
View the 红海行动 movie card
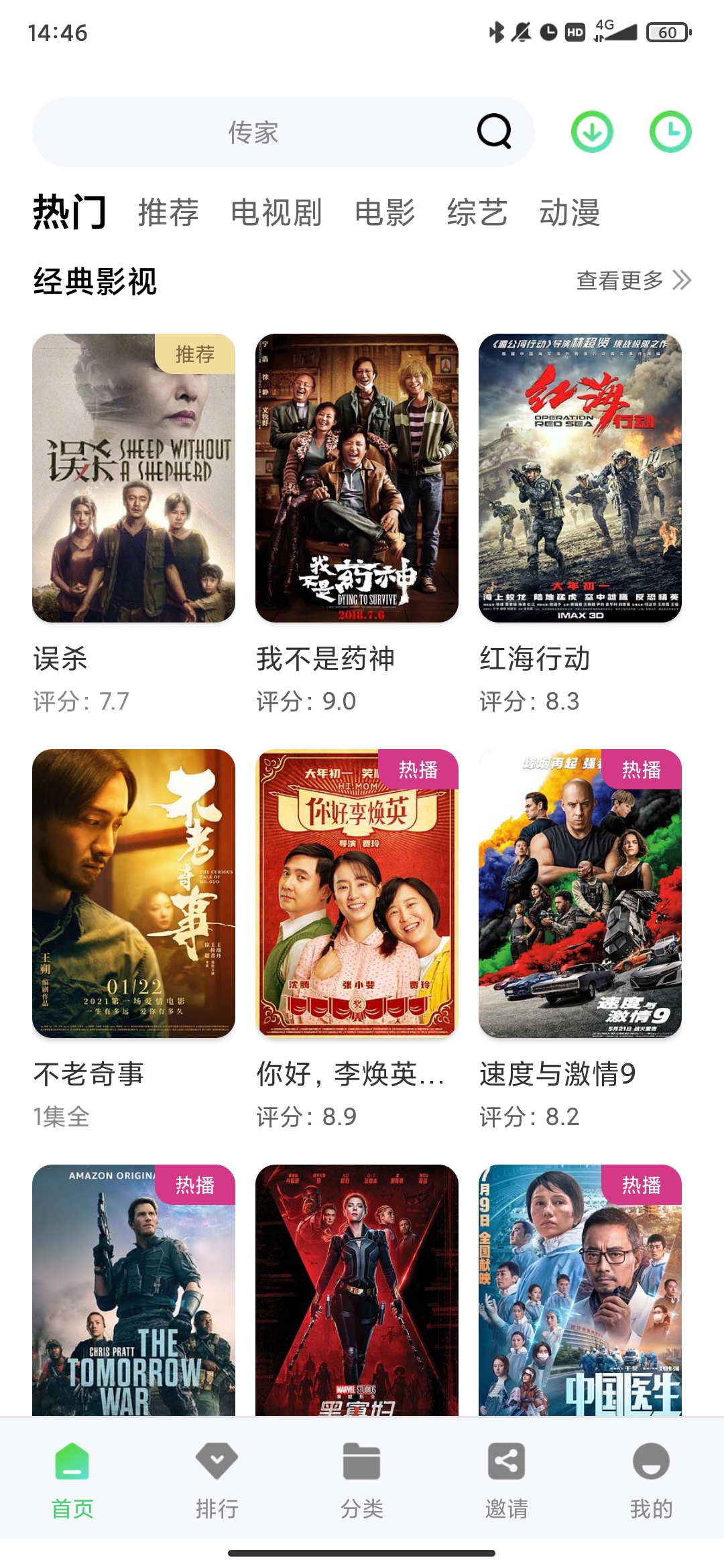point(580,478)
